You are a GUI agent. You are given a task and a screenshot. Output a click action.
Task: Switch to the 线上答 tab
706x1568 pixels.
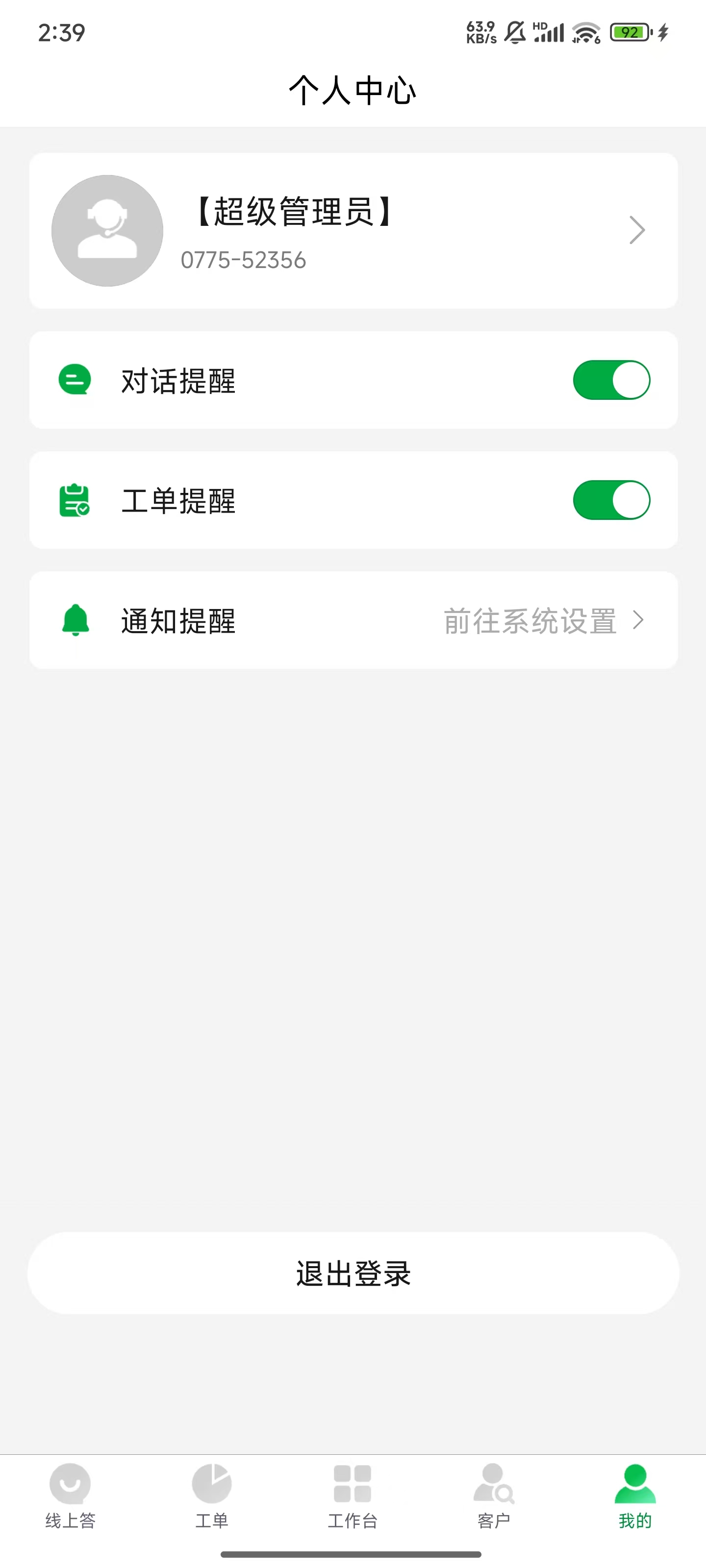(x=70, y=1496)
